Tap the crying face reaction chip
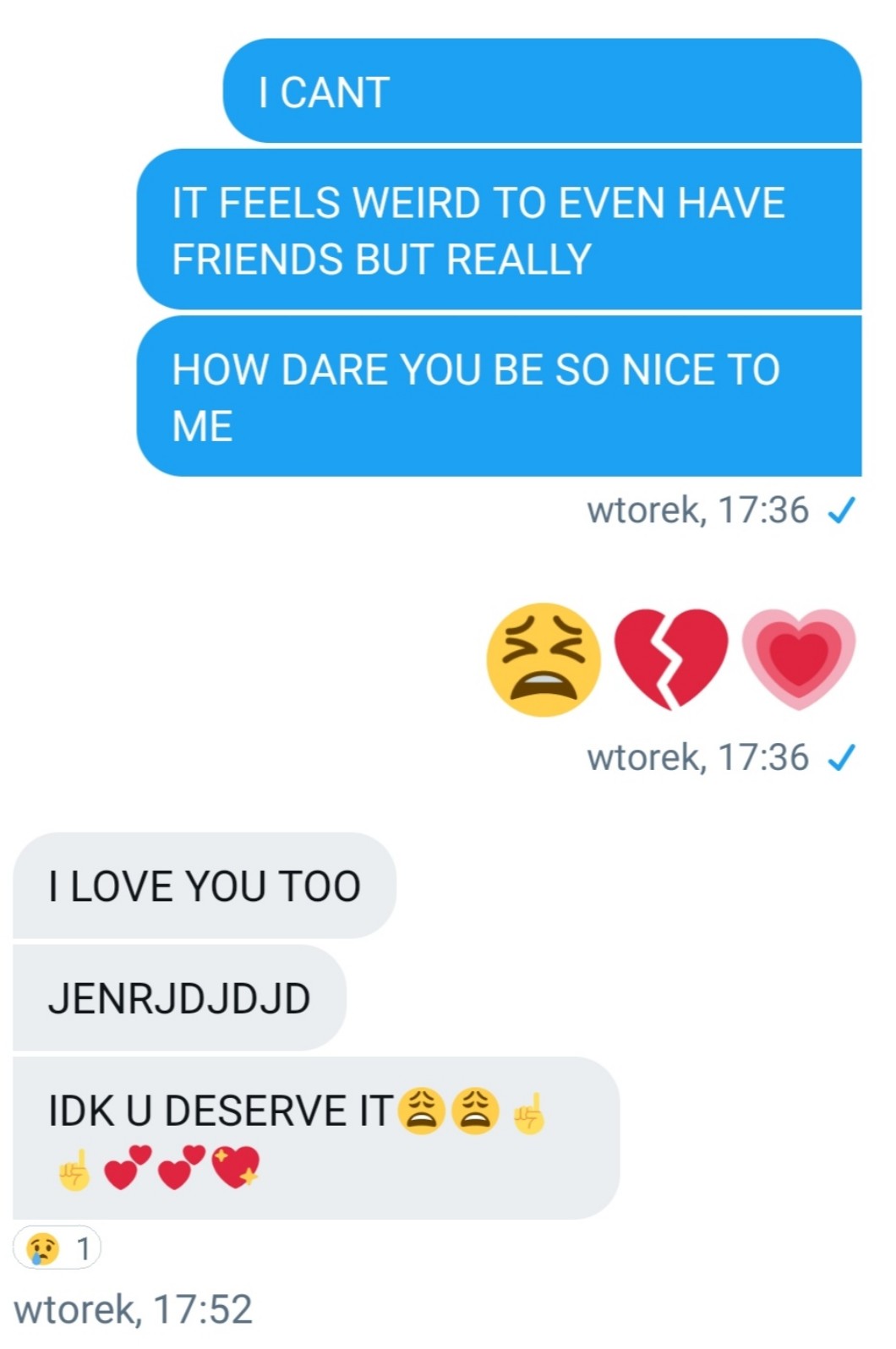The image size is (896, 1349). coord(57,1248)
